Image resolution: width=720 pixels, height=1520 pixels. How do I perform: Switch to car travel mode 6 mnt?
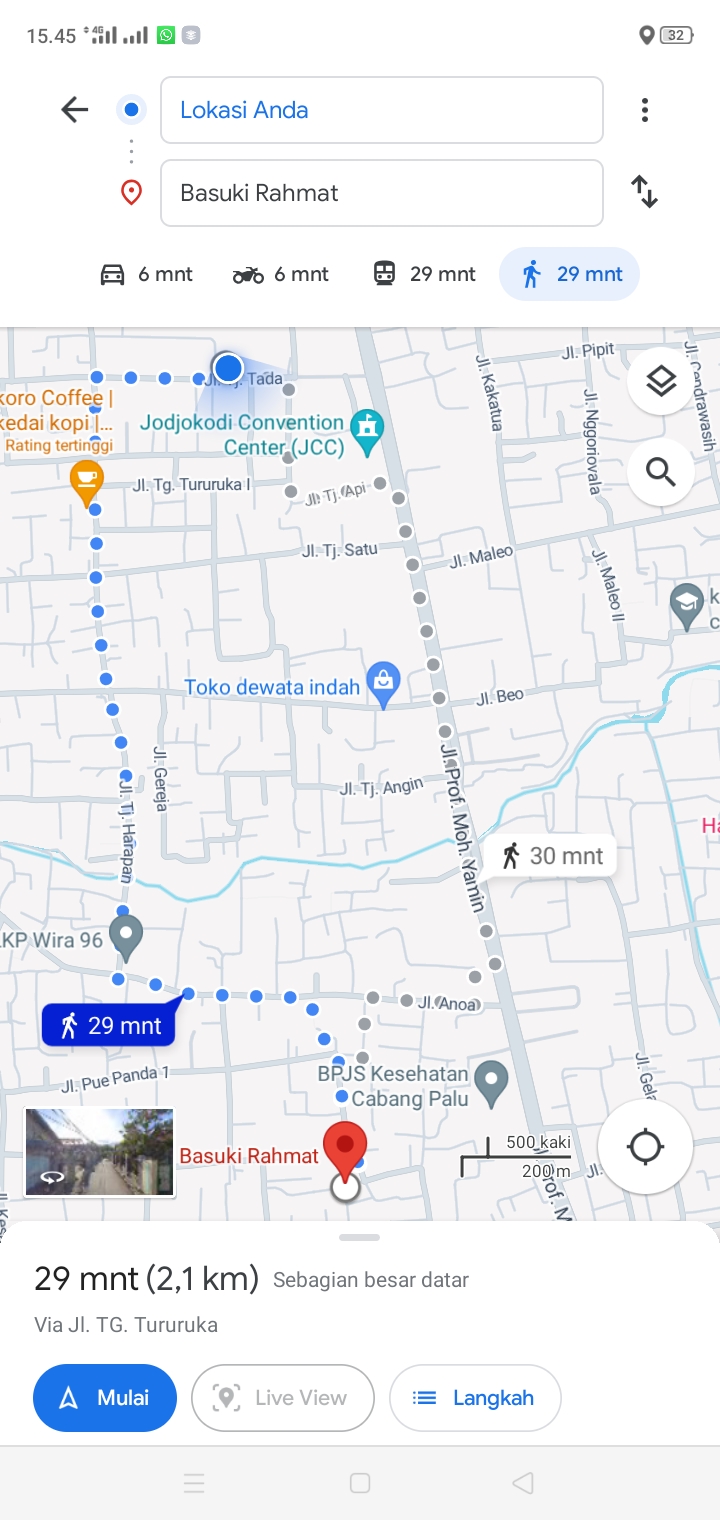click(x=146, y=274)
